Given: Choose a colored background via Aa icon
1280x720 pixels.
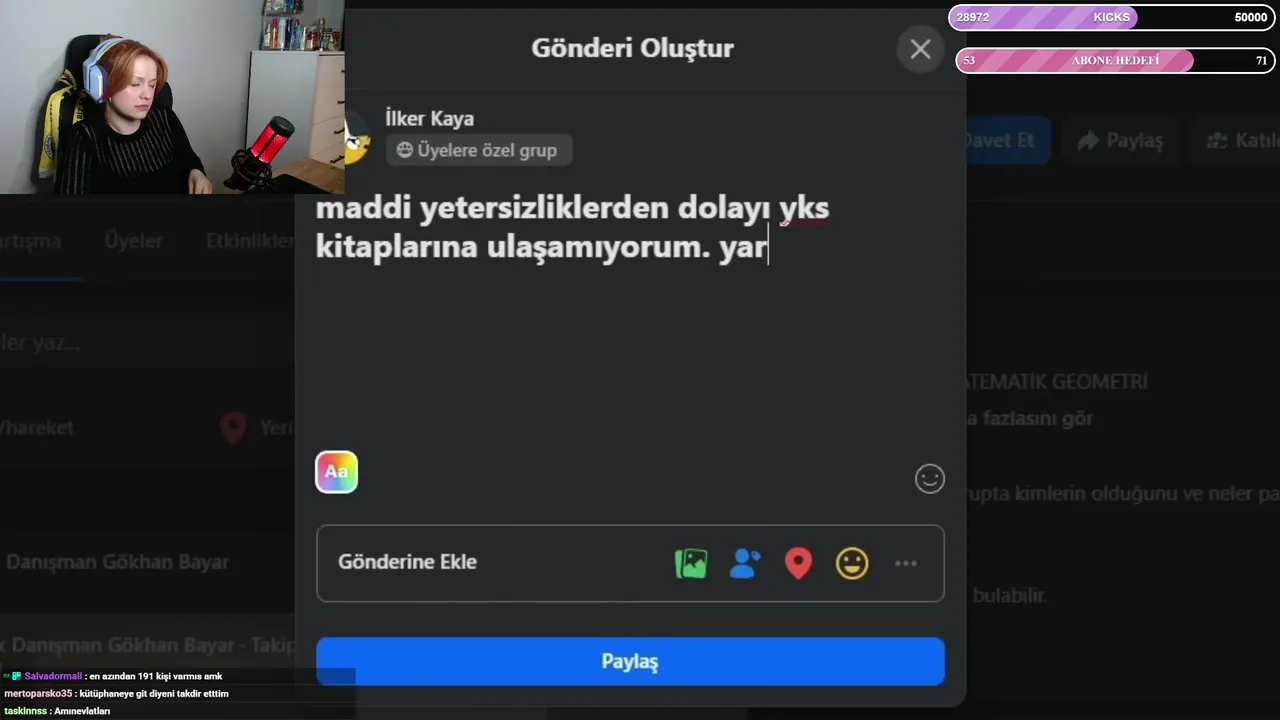Looking at the screenshot, I should tap(337, 472).
